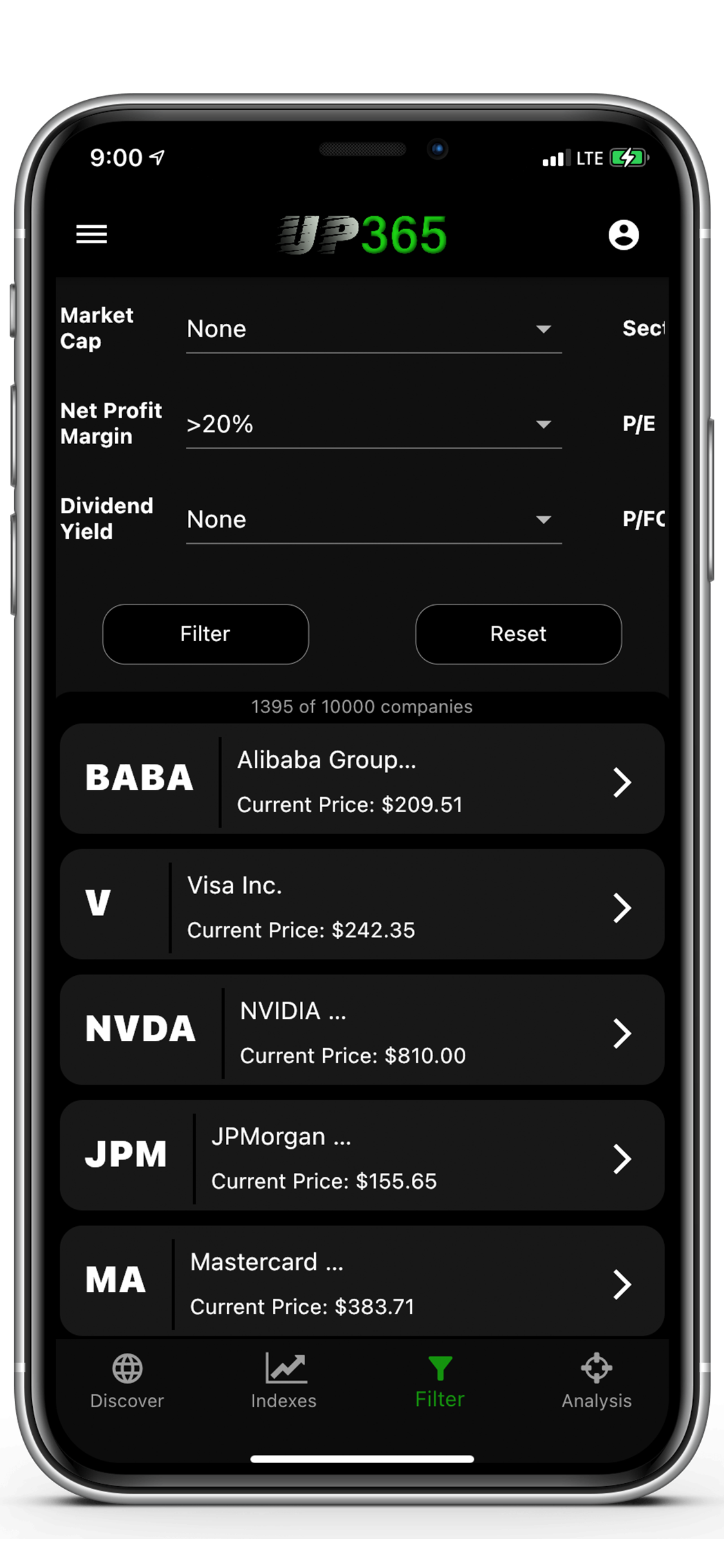
Task: Expand the Dividend Yield dropdown
Action: [x=373, y=520]
